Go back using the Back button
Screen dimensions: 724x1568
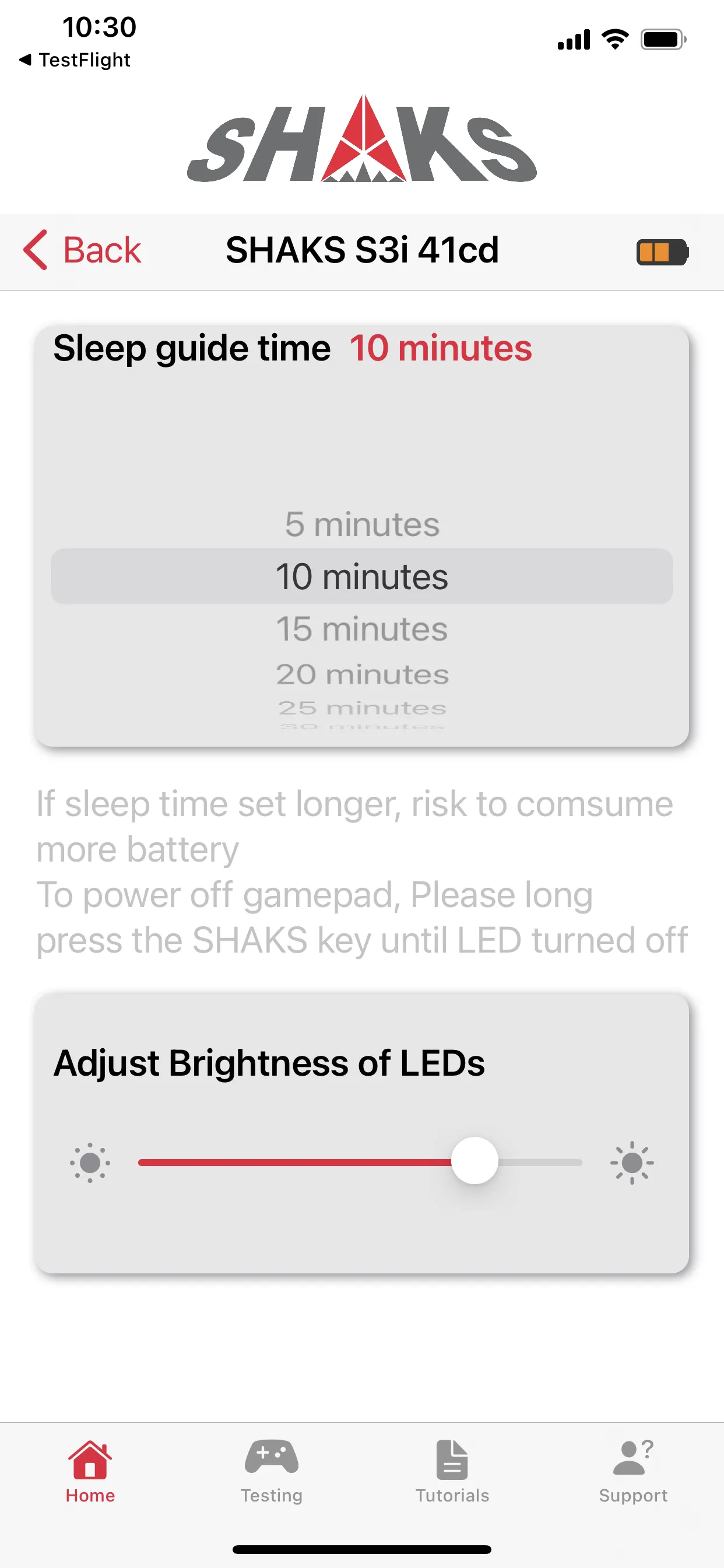pos(82,250)
